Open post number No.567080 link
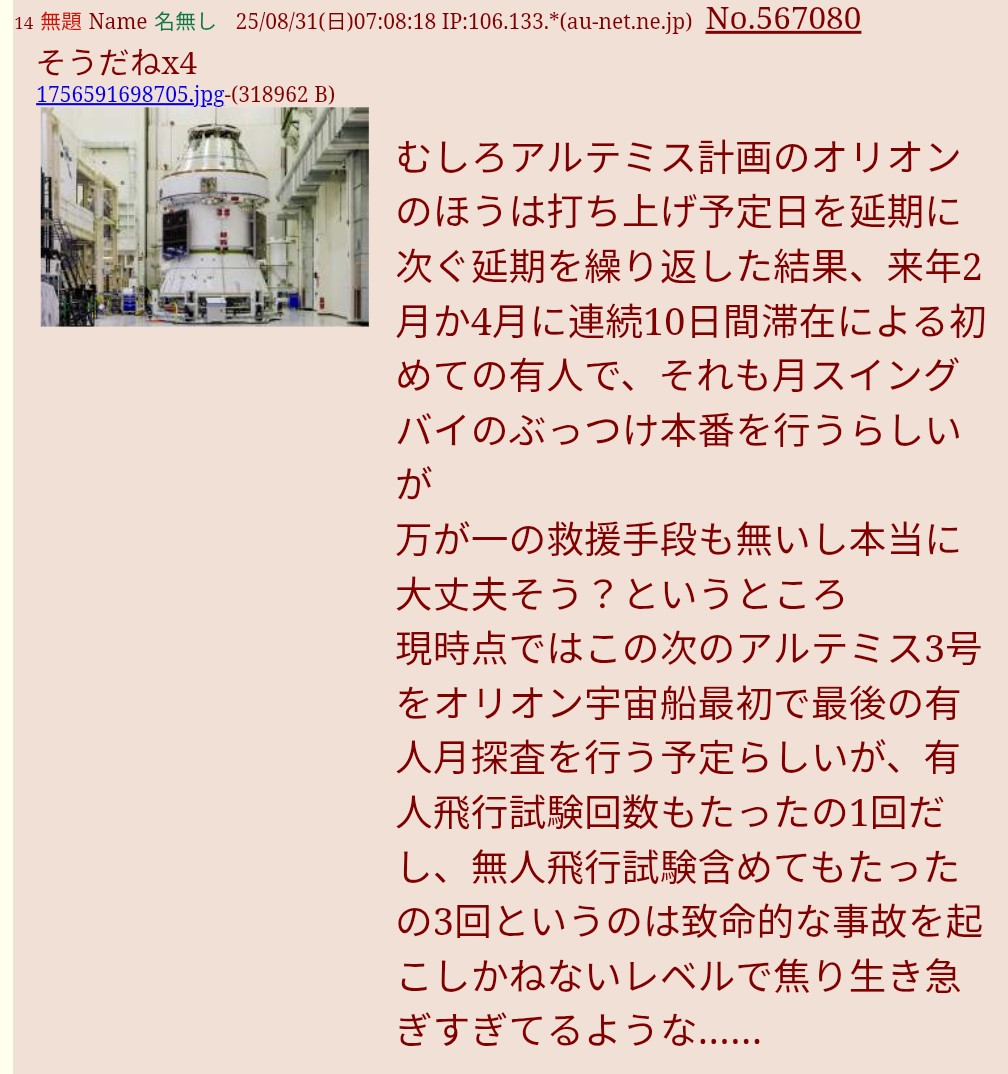The image size is (1008, 1074). pos(783,19)
